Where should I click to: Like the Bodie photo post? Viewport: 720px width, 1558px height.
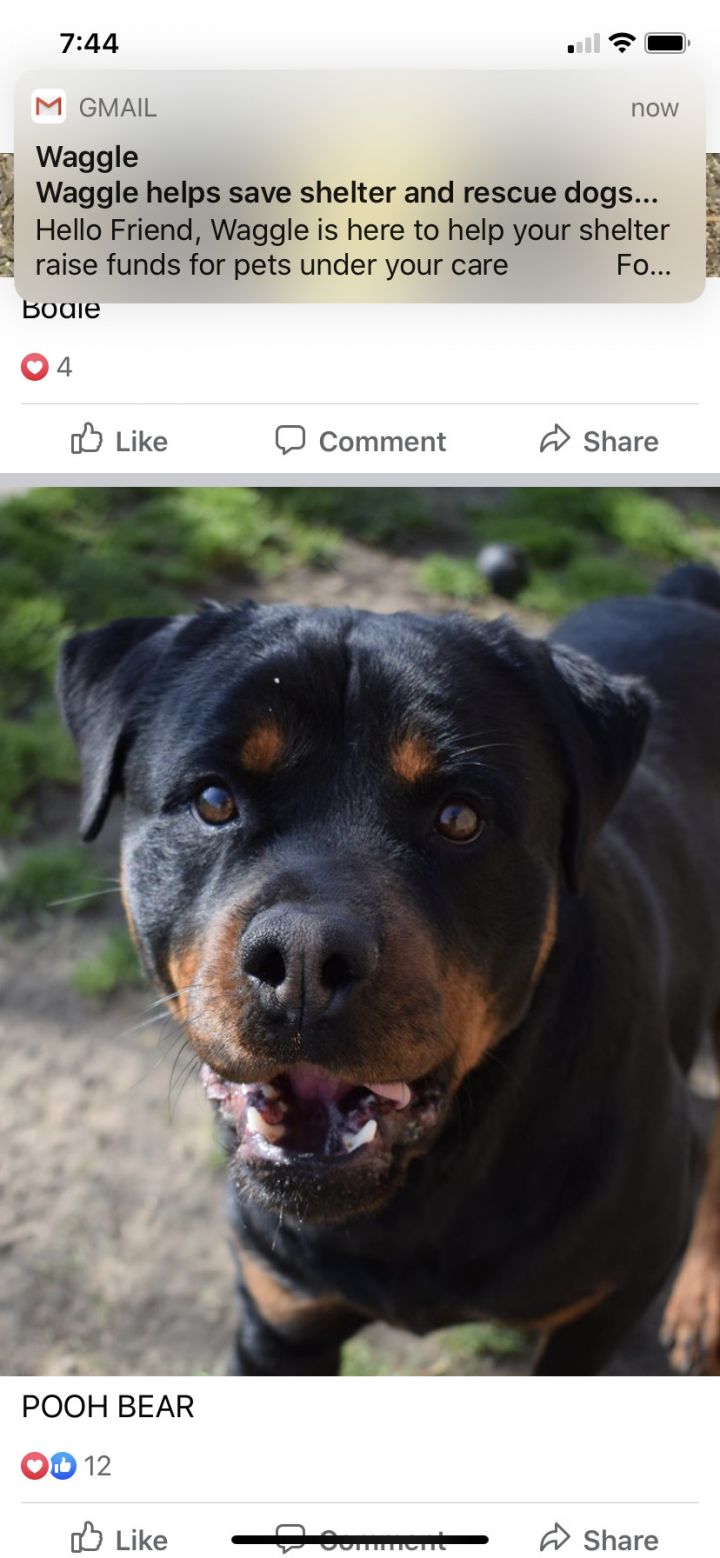pos(119,441)
